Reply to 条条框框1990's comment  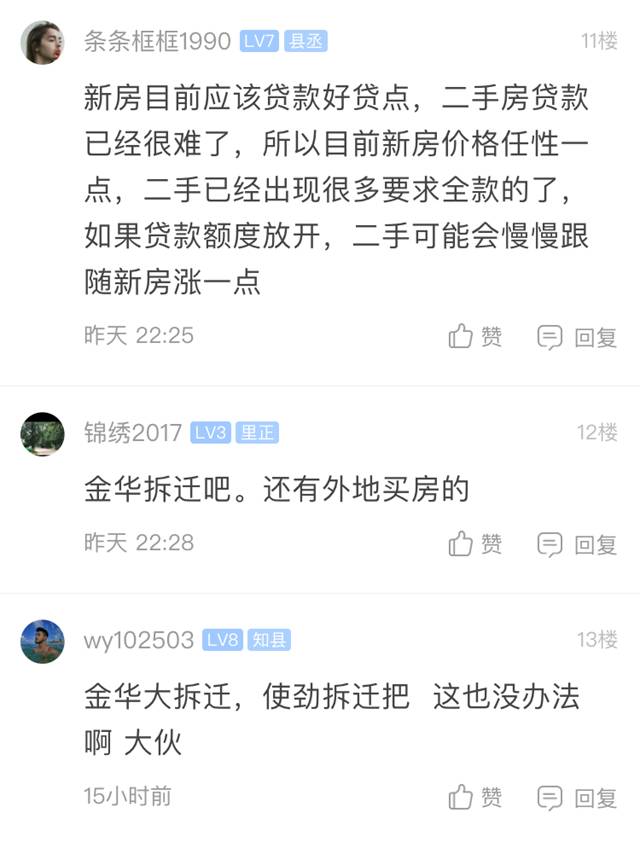tap(577, 337)
